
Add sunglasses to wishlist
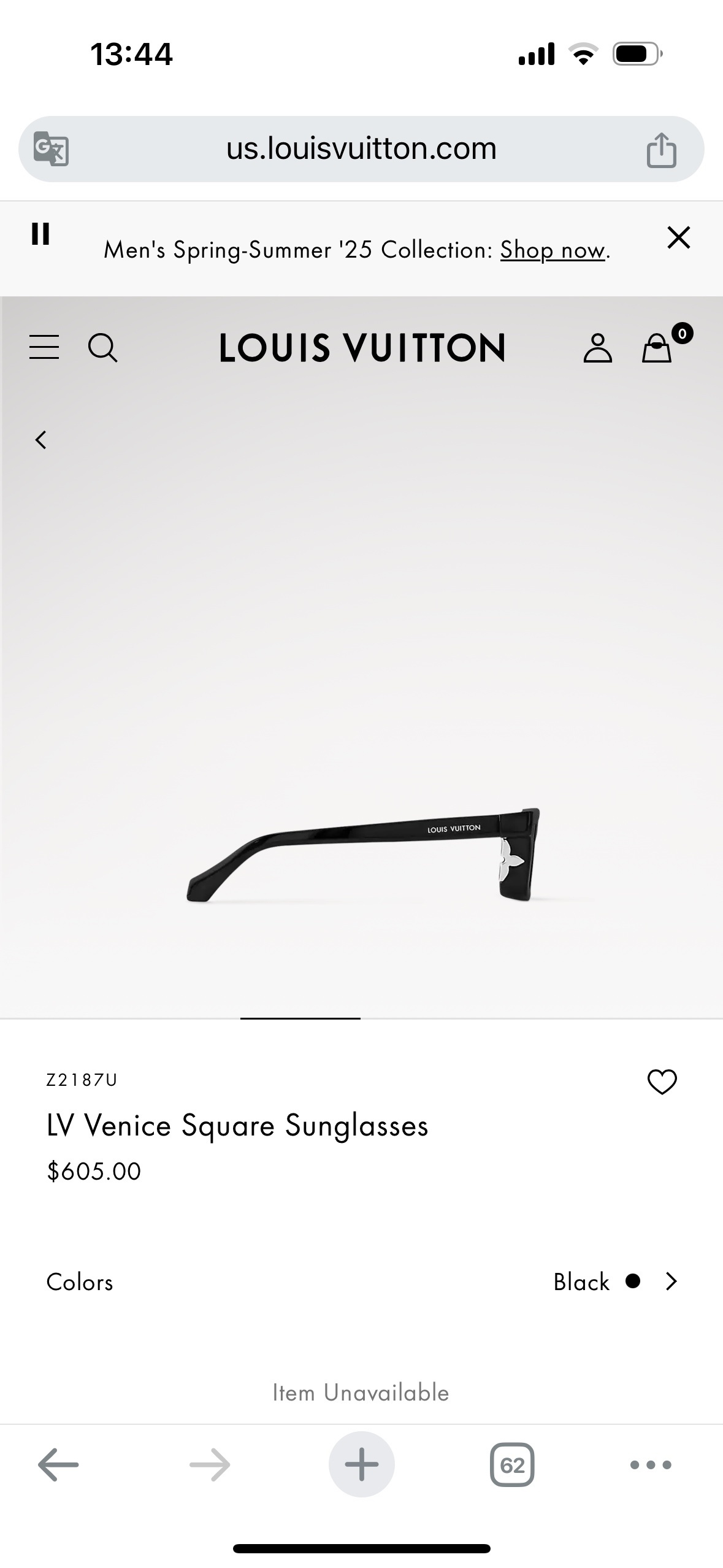click(662, 1082)
